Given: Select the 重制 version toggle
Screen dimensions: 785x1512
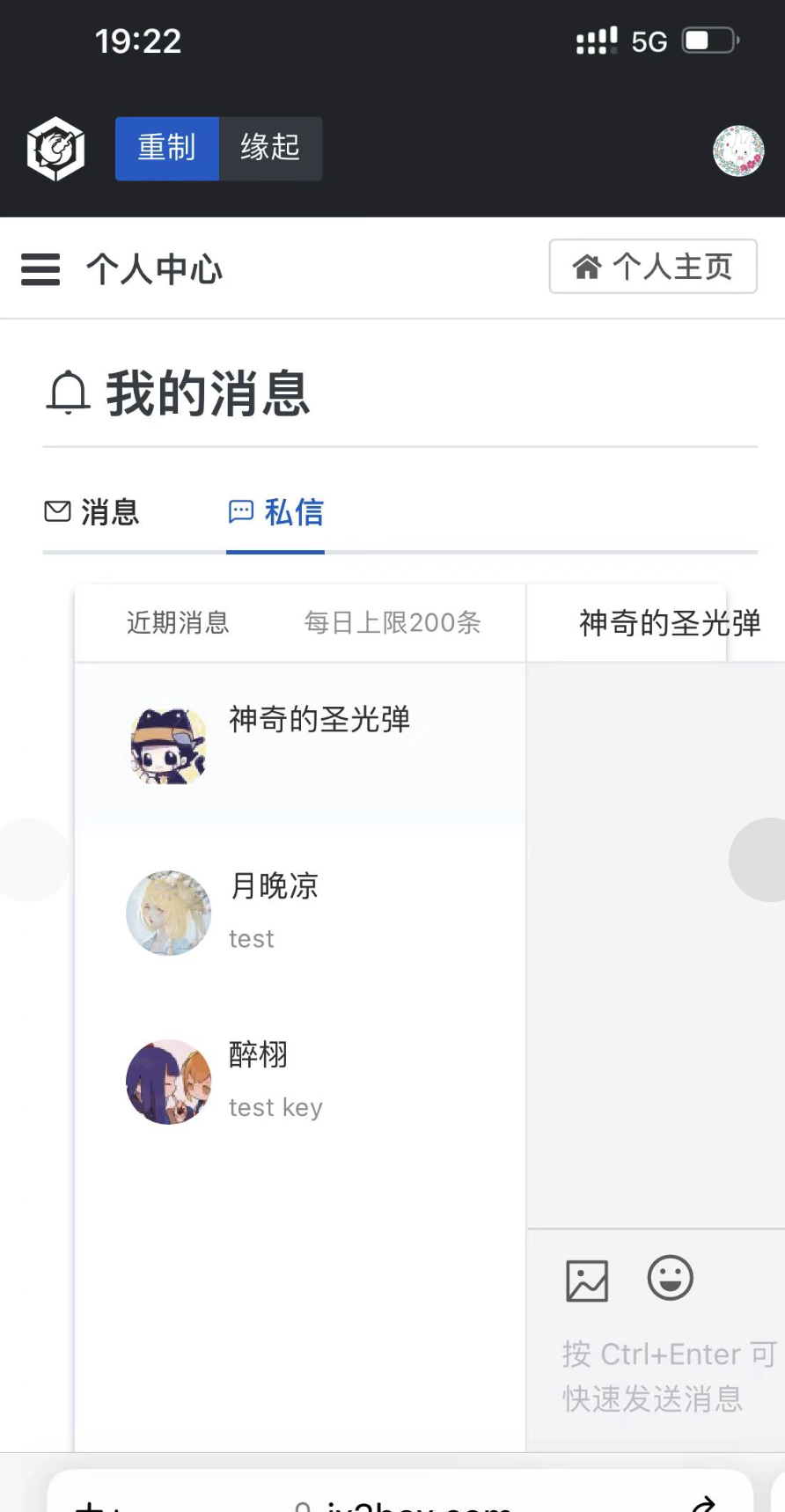Looking at the screenshot, I should coord(166,149).
